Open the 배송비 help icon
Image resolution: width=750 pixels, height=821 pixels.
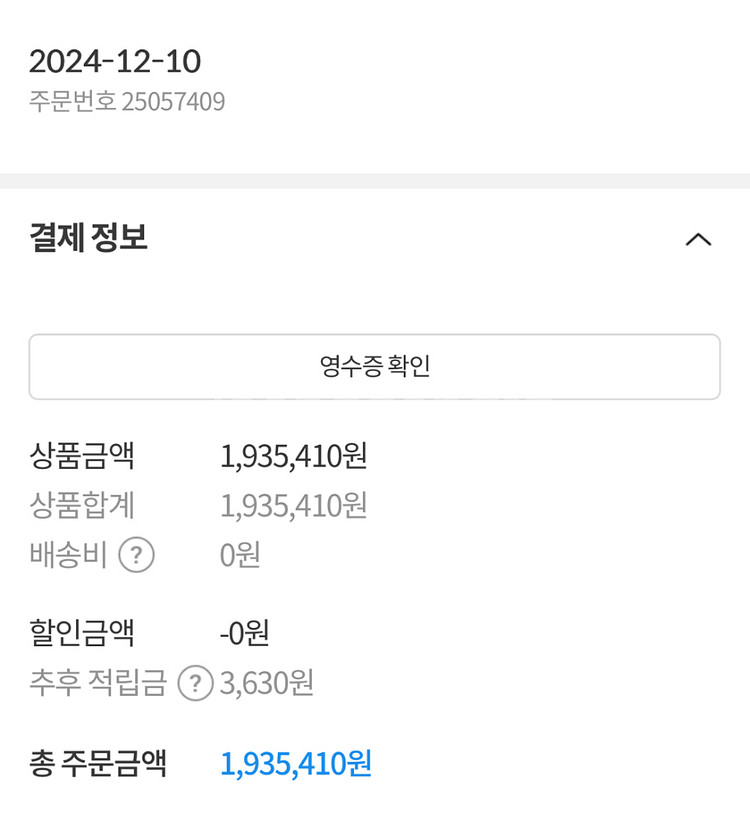[x=137, y=555]
